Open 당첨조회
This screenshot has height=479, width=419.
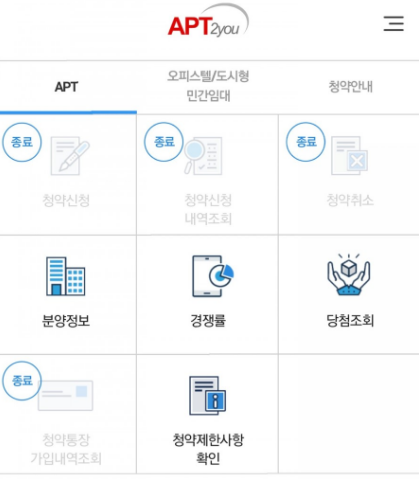tap(349, 295)
